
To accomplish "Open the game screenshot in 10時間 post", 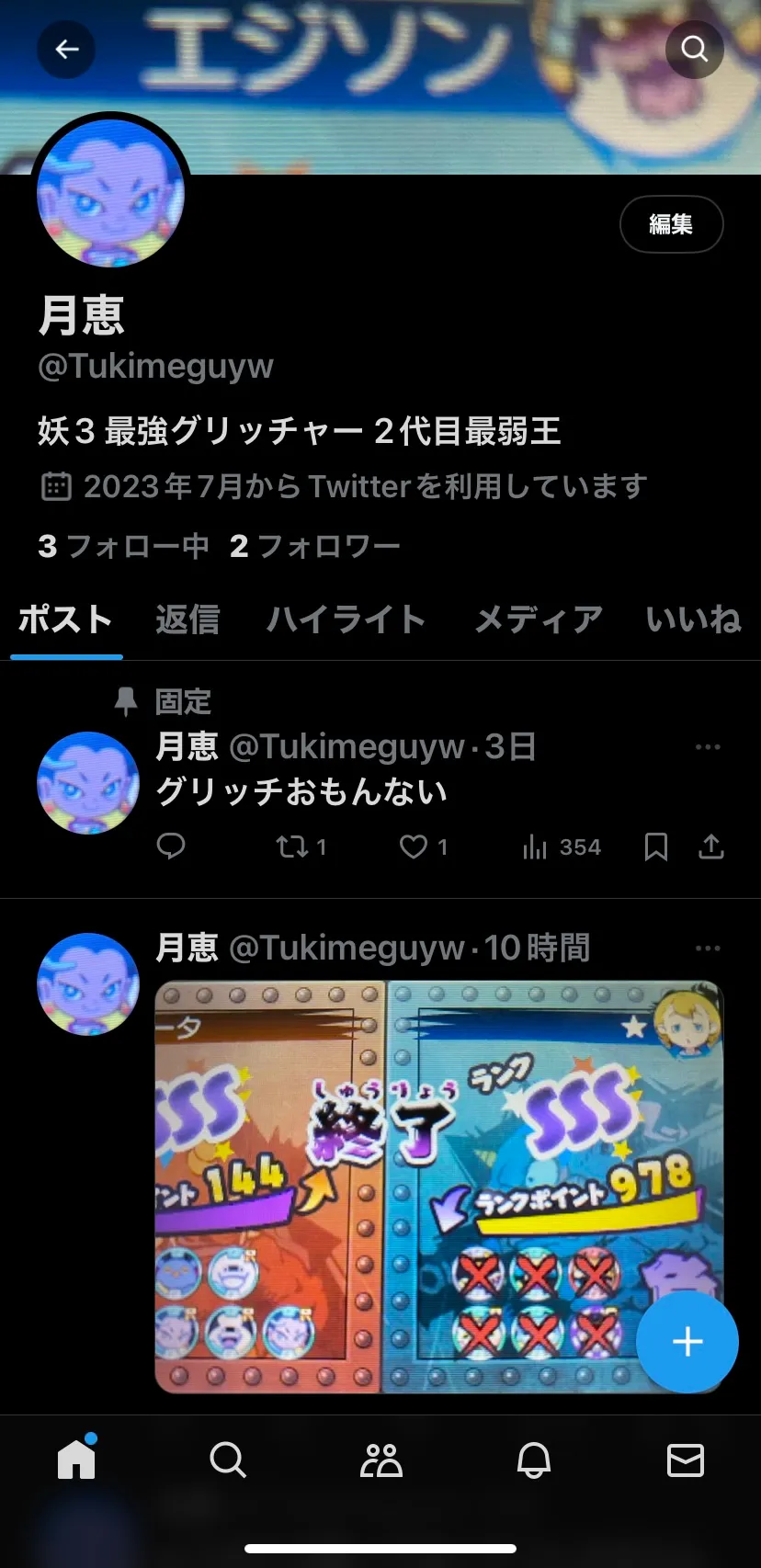I will pos(439,1187).
